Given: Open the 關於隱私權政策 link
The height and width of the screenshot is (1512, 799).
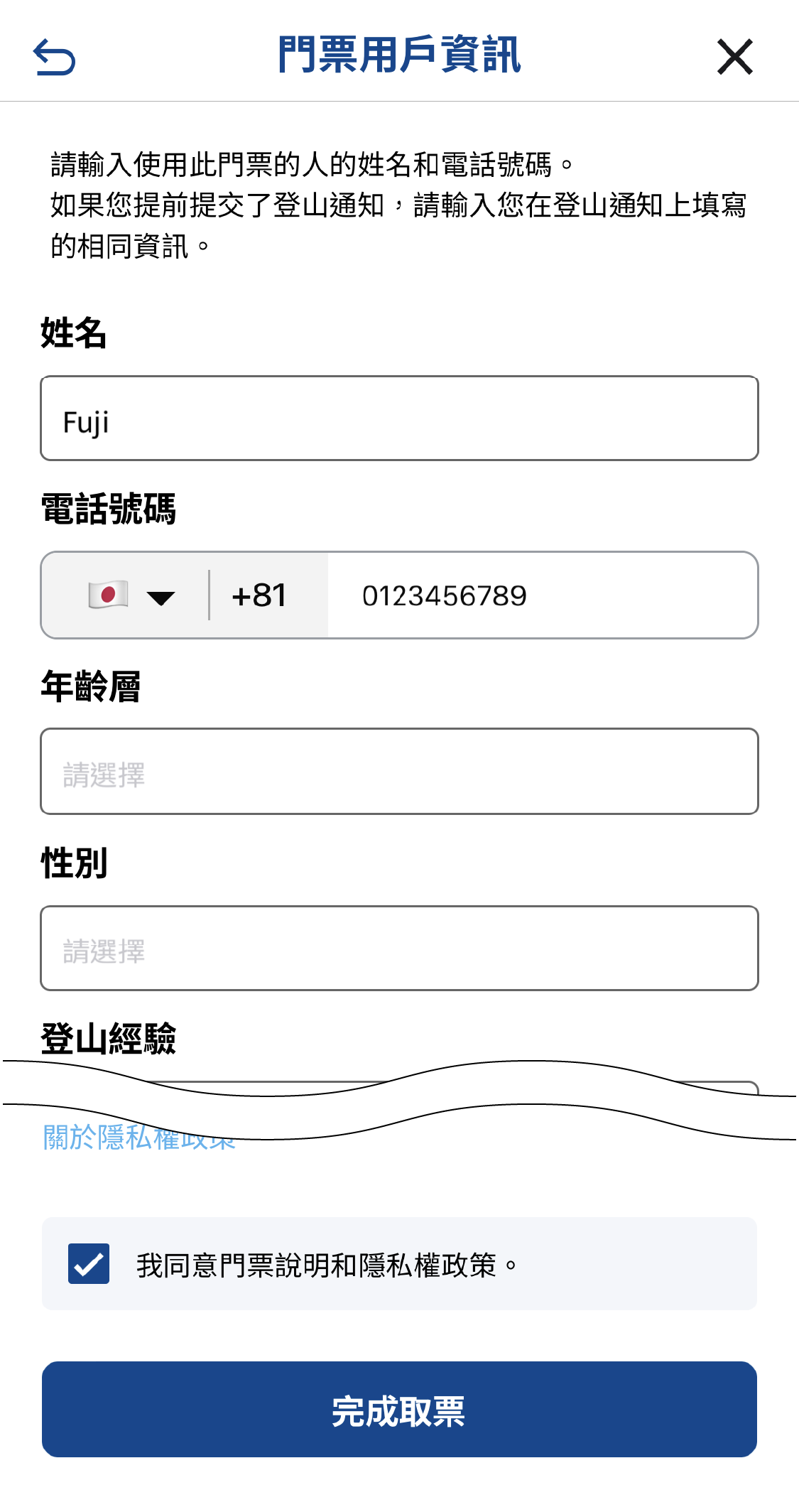Looking at the screenshot, I should point(139,1137).
